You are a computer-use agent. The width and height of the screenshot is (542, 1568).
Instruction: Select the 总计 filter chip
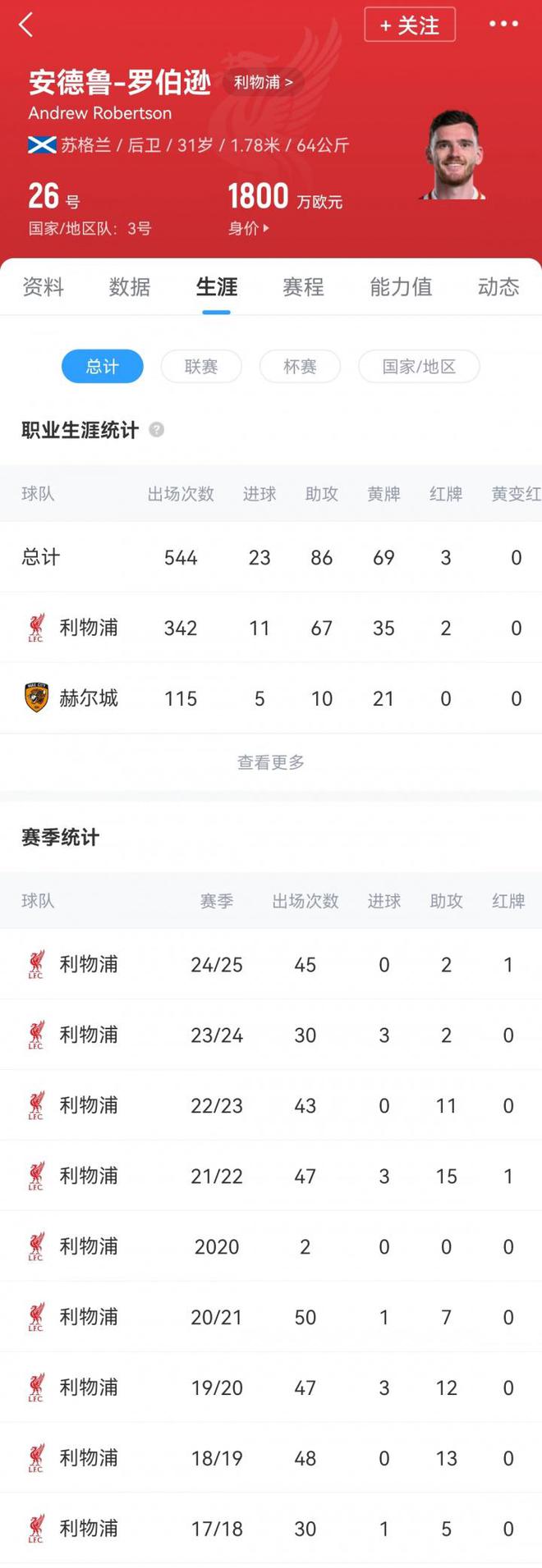point(103,367)
